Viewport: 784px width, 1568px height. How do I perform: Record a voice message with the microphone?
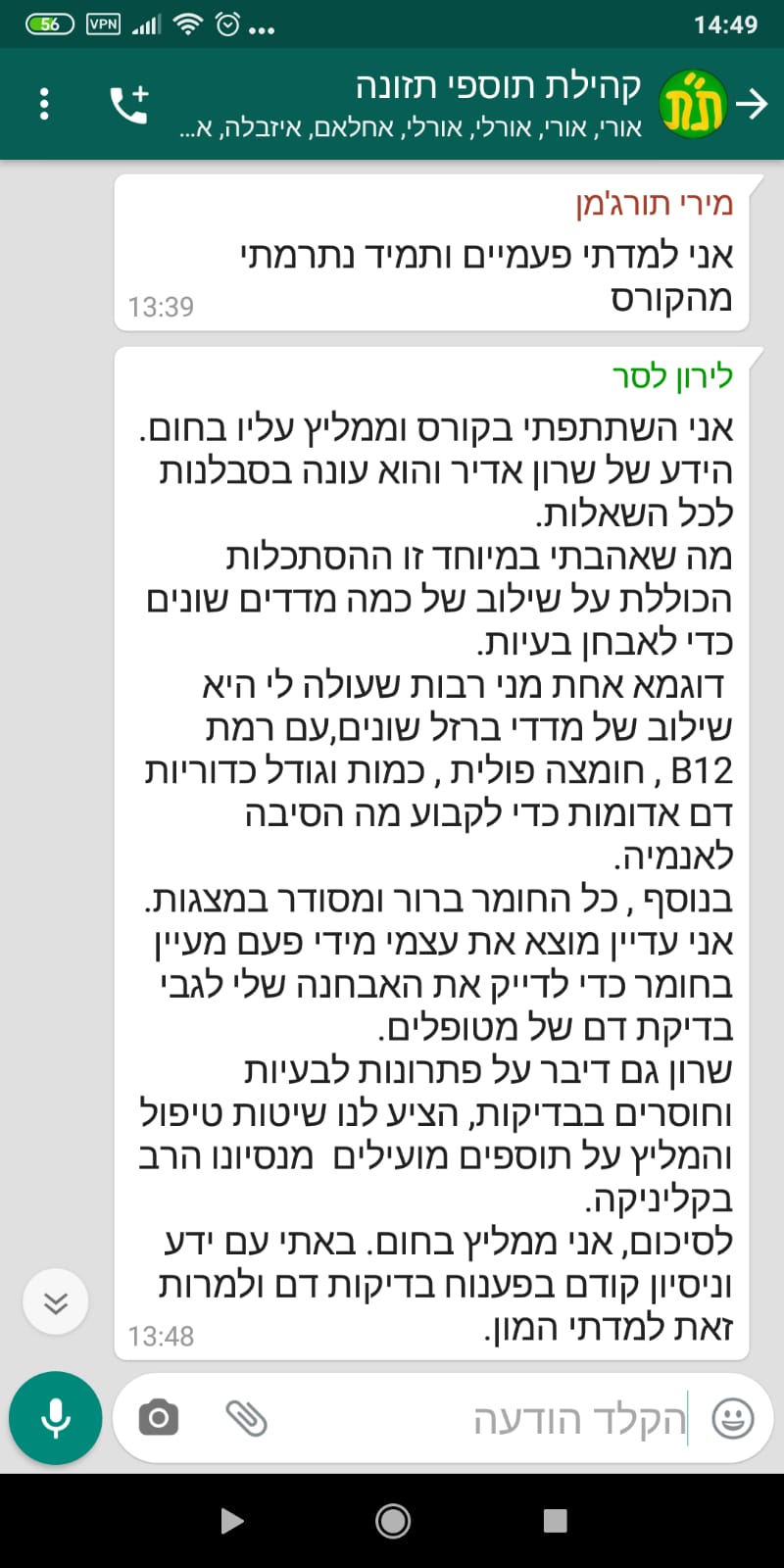(56, 1418)
